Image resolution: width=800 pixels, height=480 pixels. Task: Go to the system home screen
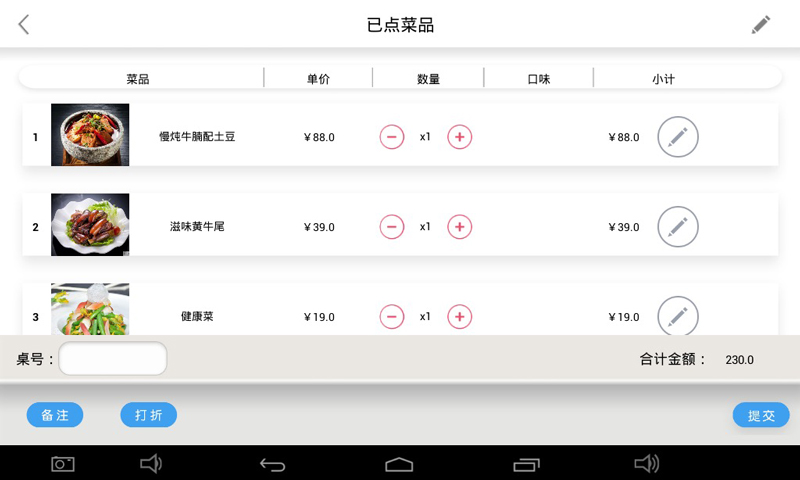coord(399,464)
